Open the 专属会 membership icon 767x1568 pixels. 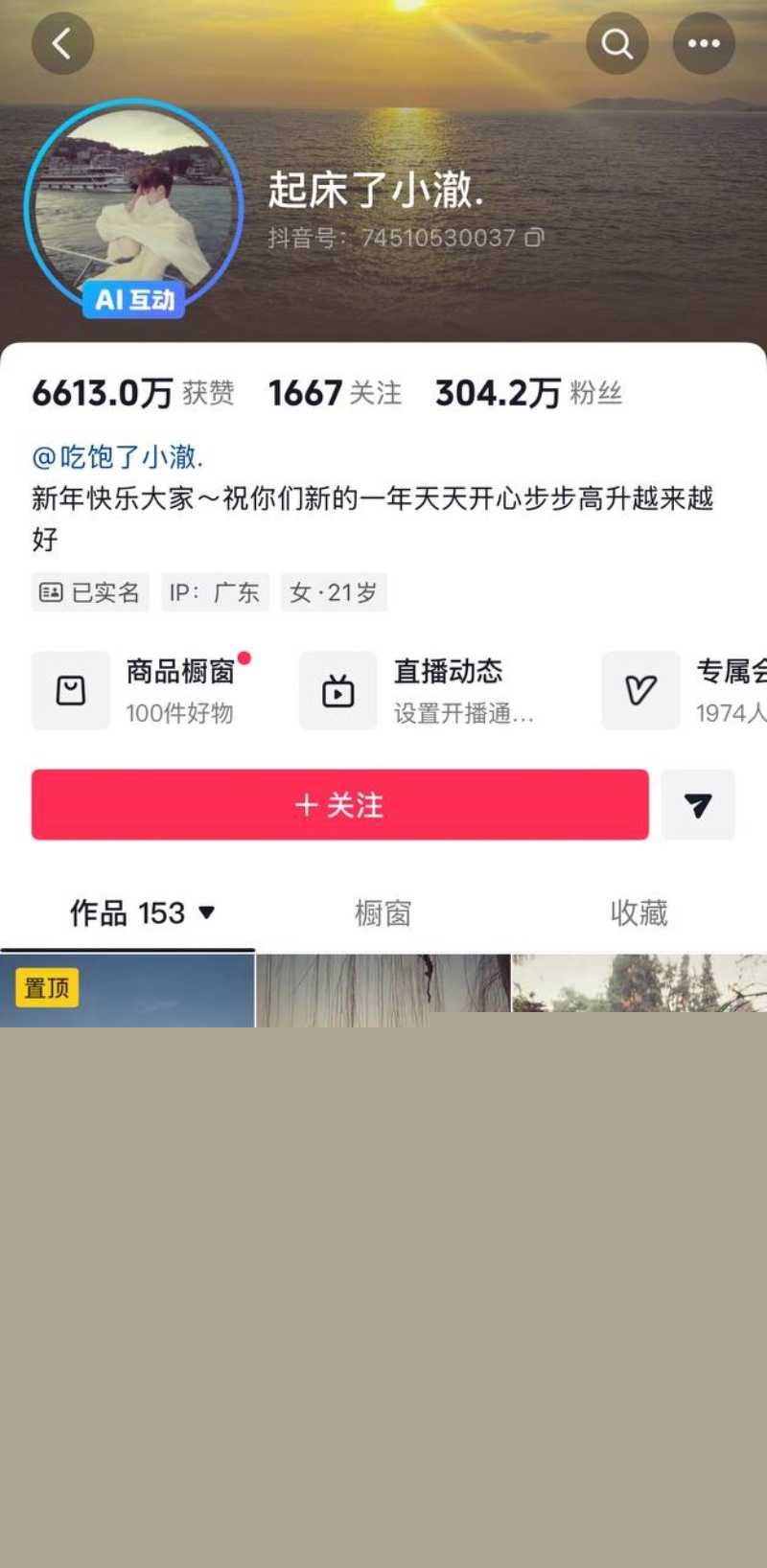click(x=640, y=690)
